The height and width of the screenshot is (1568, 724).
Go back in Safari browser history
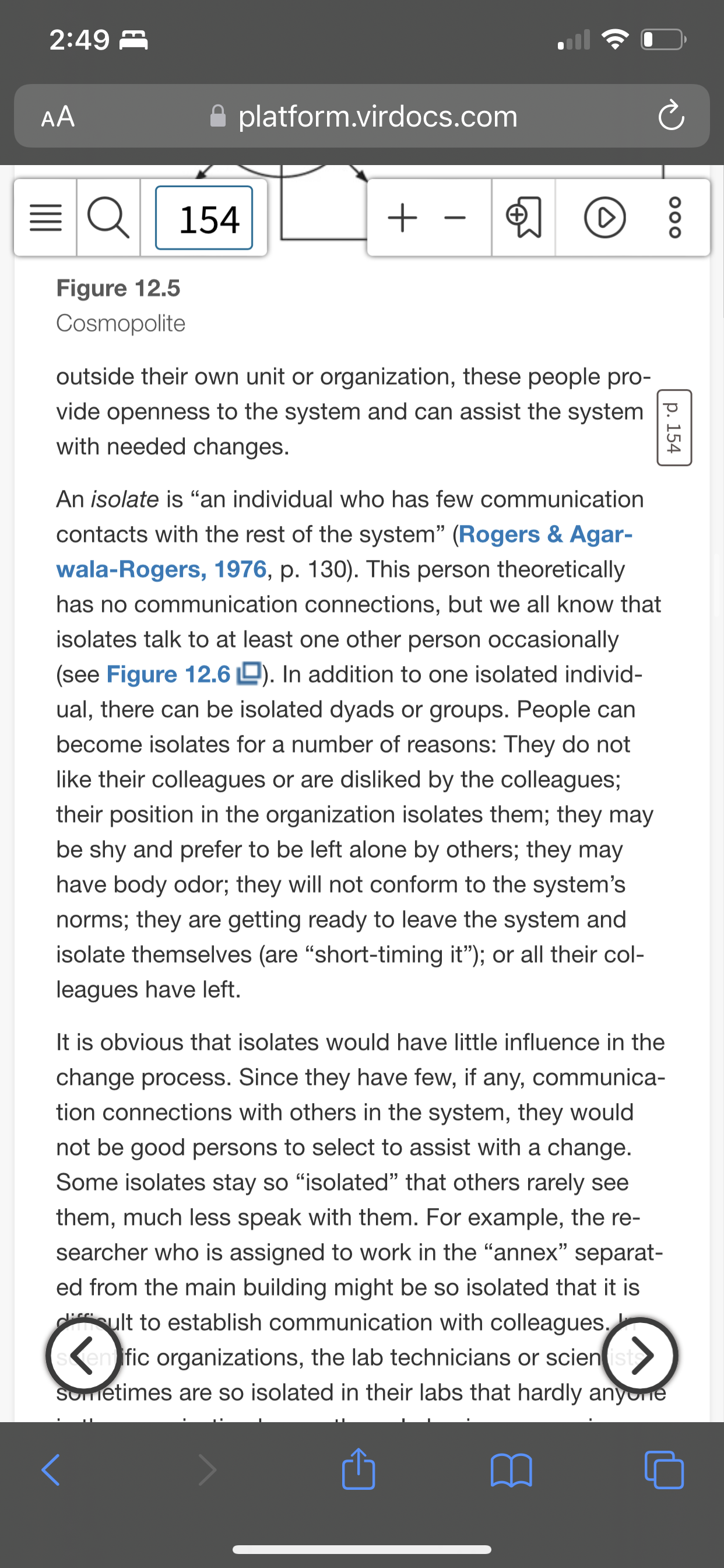coord(51,1470)
